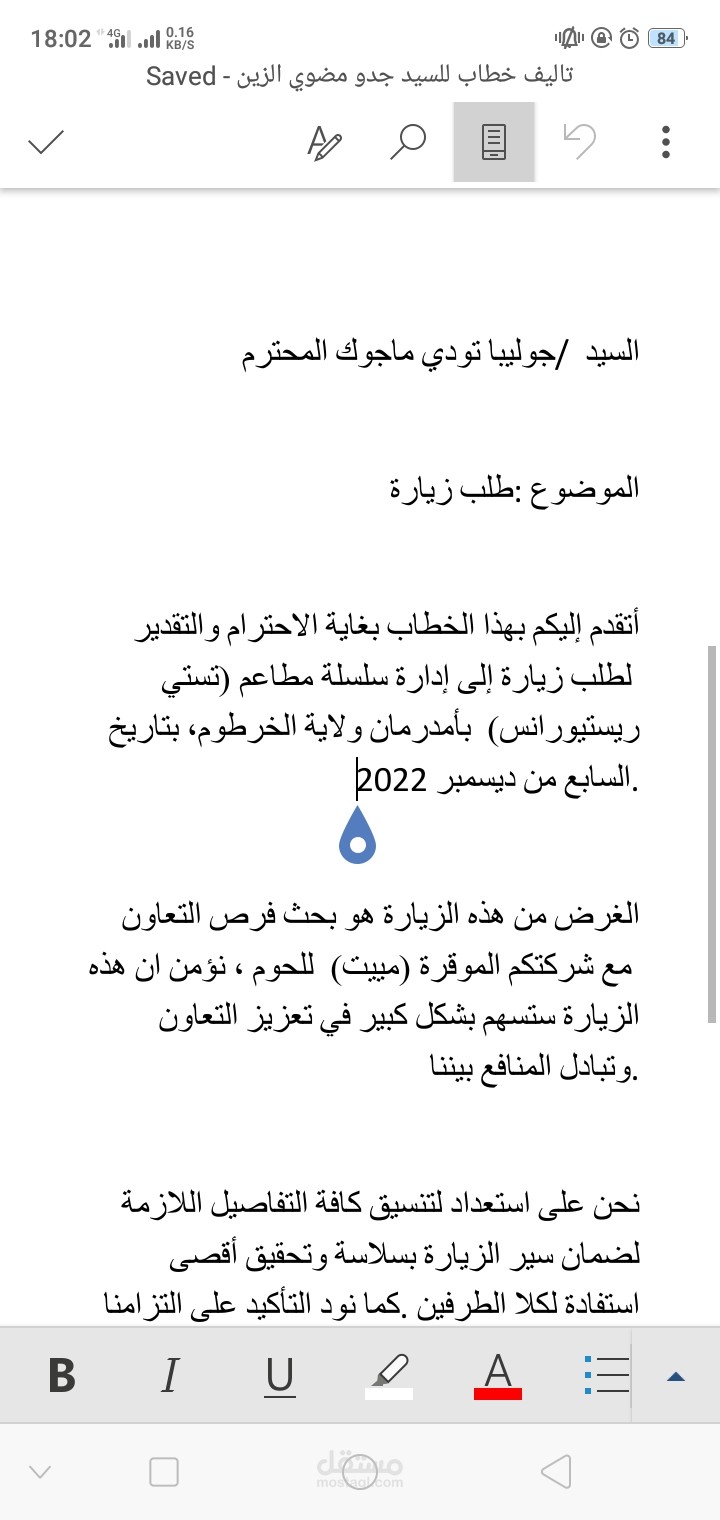Open the three-dot overflow menu
Image resolution: width=720 pixels, height=1520 pixels.
pyautogui.click(x=666, y=142)
